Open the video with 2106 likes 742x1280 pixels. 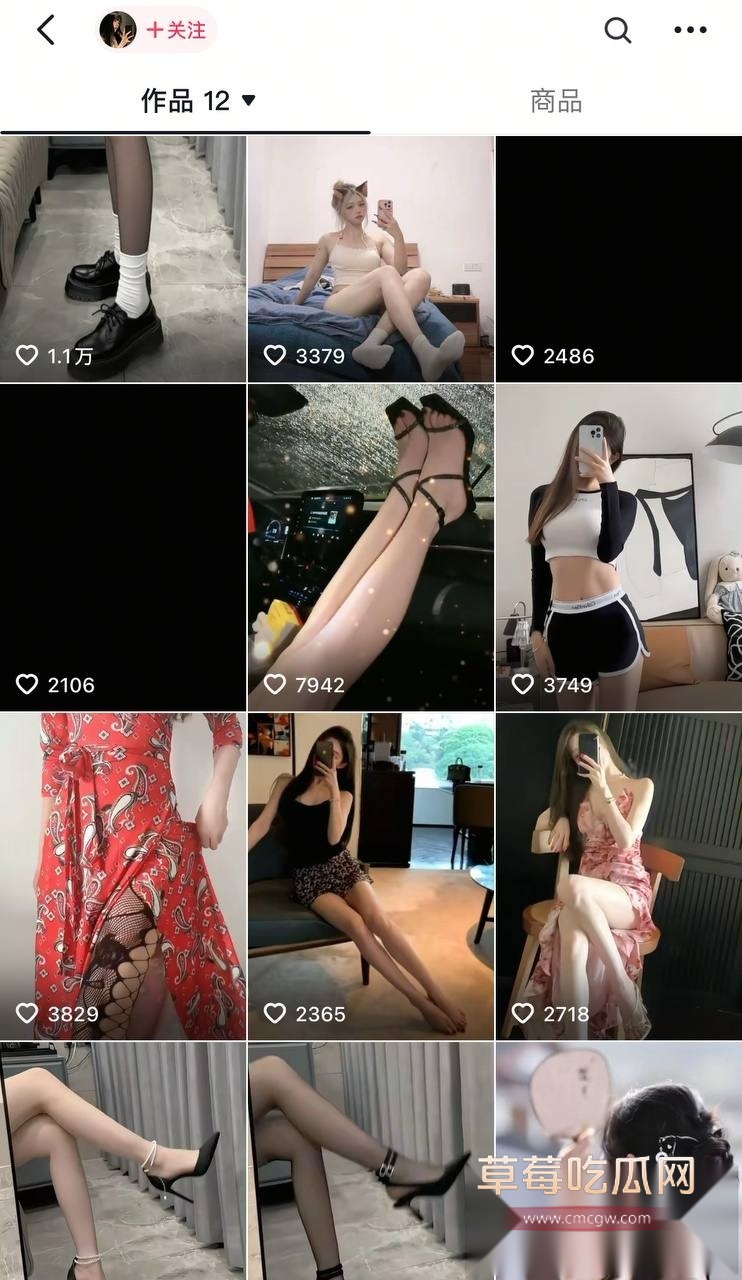[x=122, y=546]
